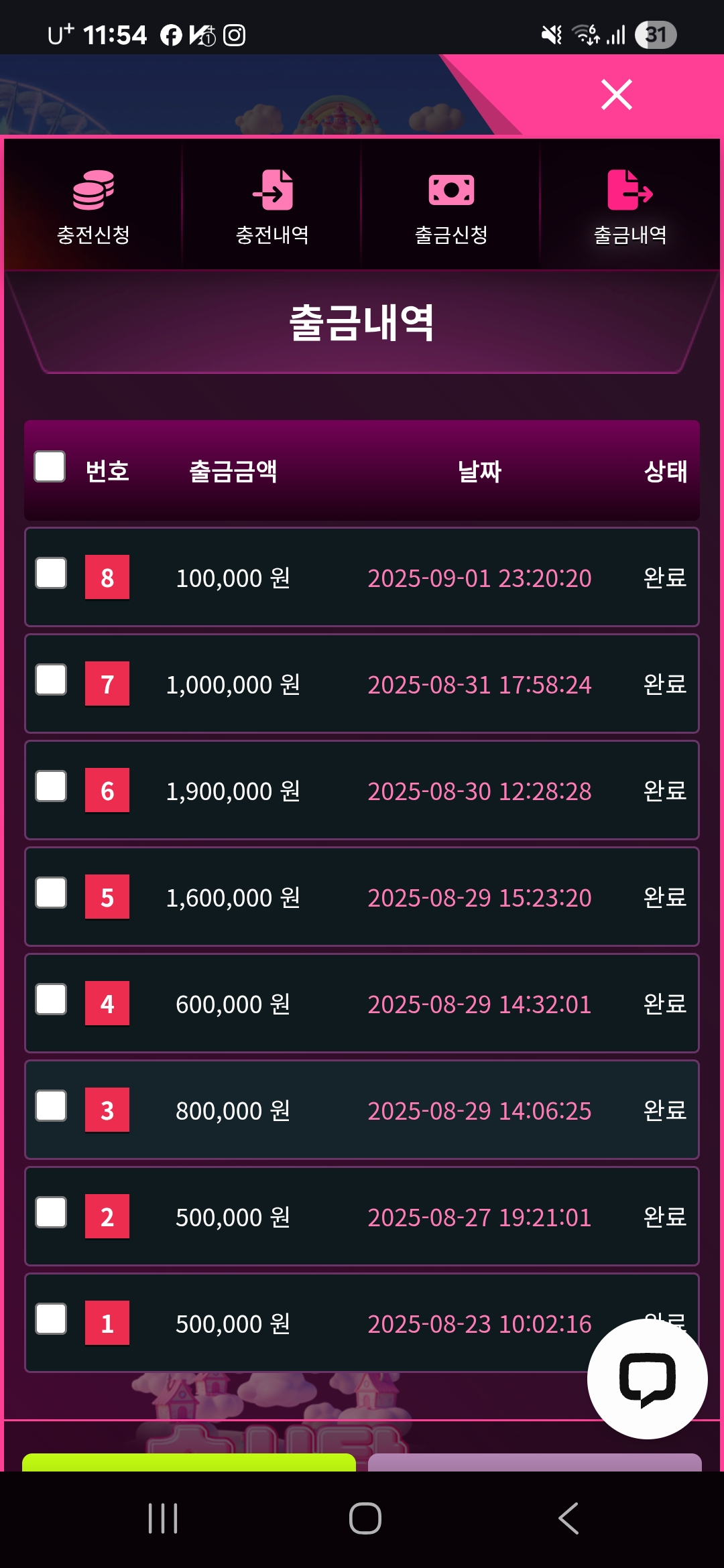The height and width of the screenshot is (1568, 724).
Task: Open recent apps from the navigation bar
Action: pyautogui.click(x=163, y=1518)
